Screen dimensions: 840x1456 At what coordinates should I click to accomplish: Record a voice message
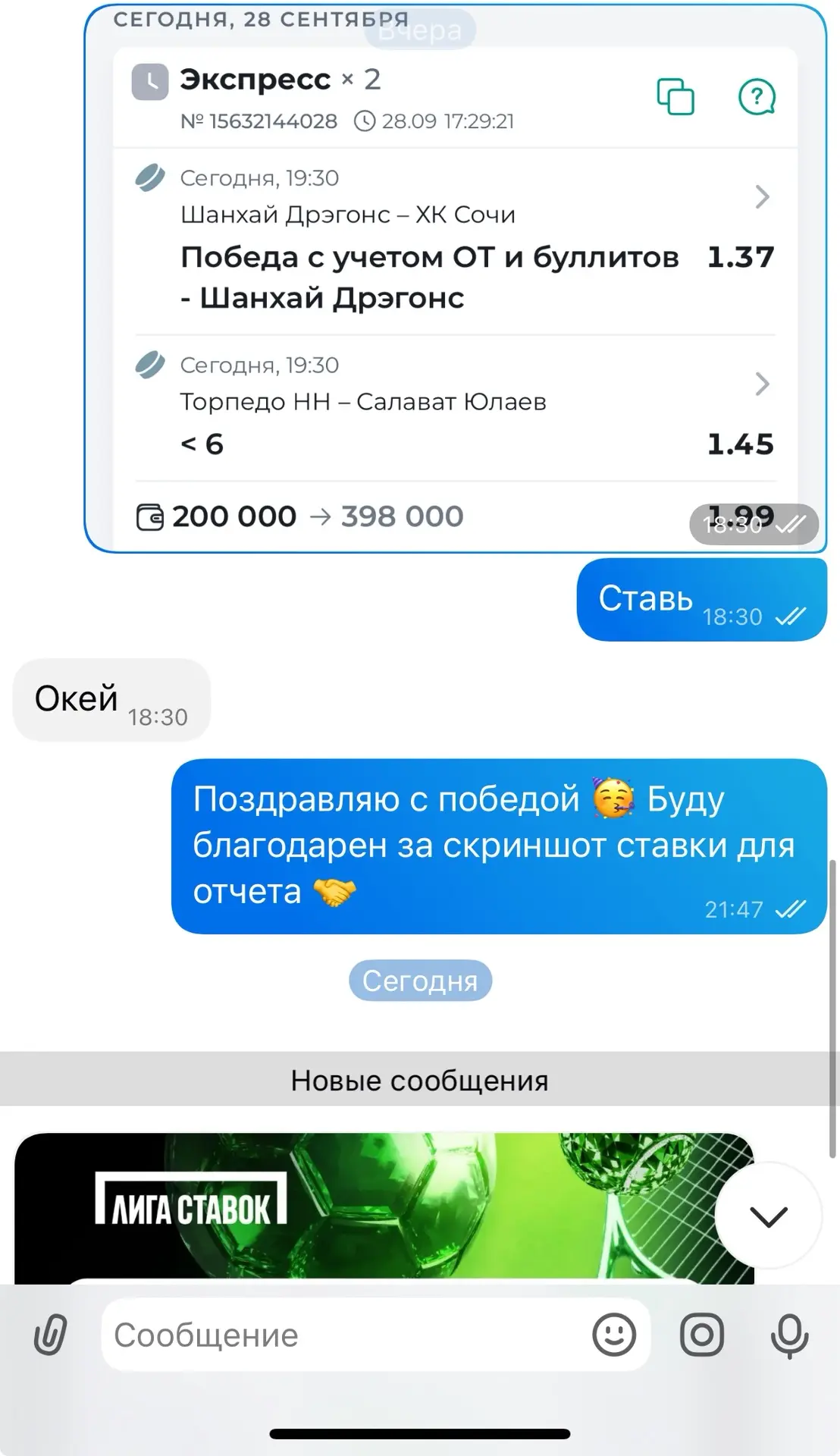[x=789, y=1336]
